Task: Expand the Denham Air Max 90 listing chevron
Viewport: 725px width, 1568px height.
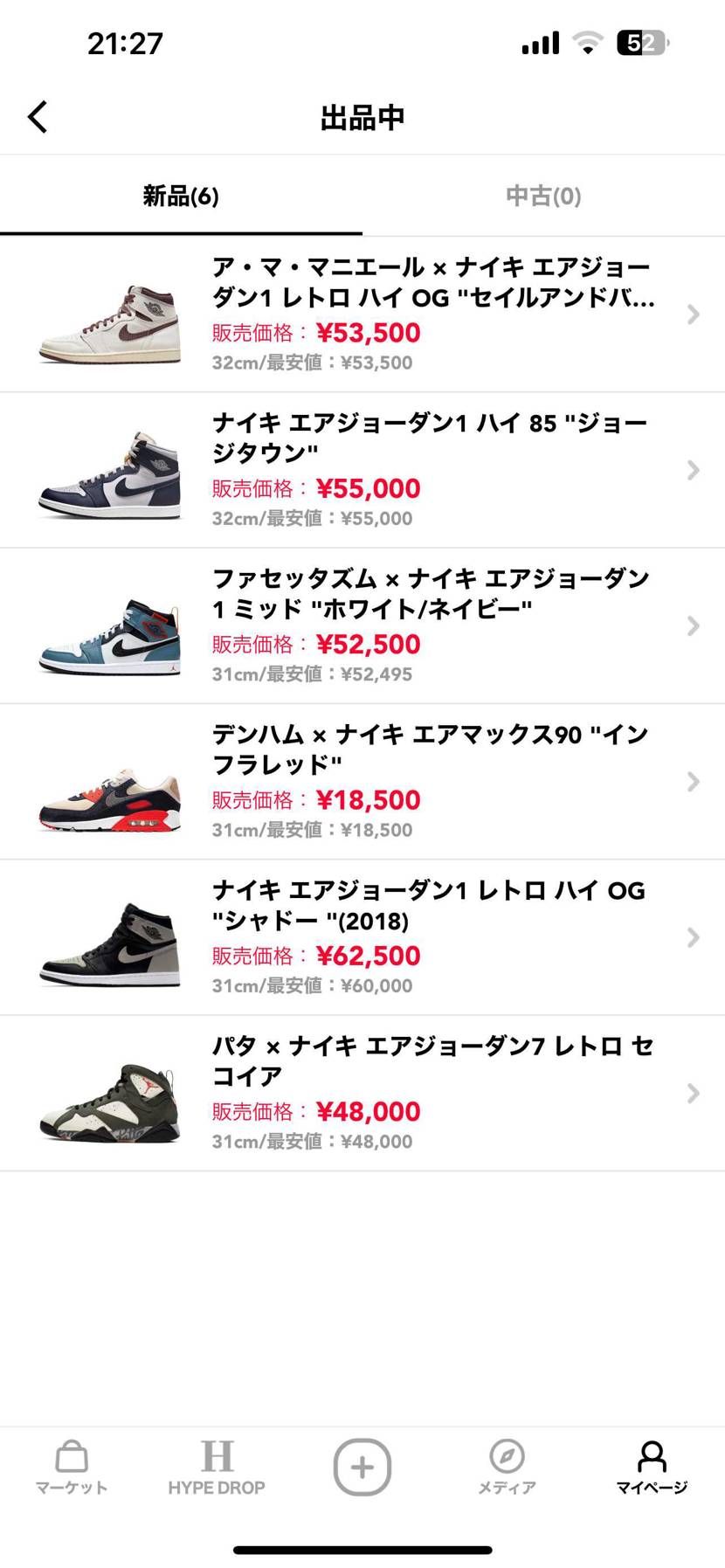Action: click(693, 781)
